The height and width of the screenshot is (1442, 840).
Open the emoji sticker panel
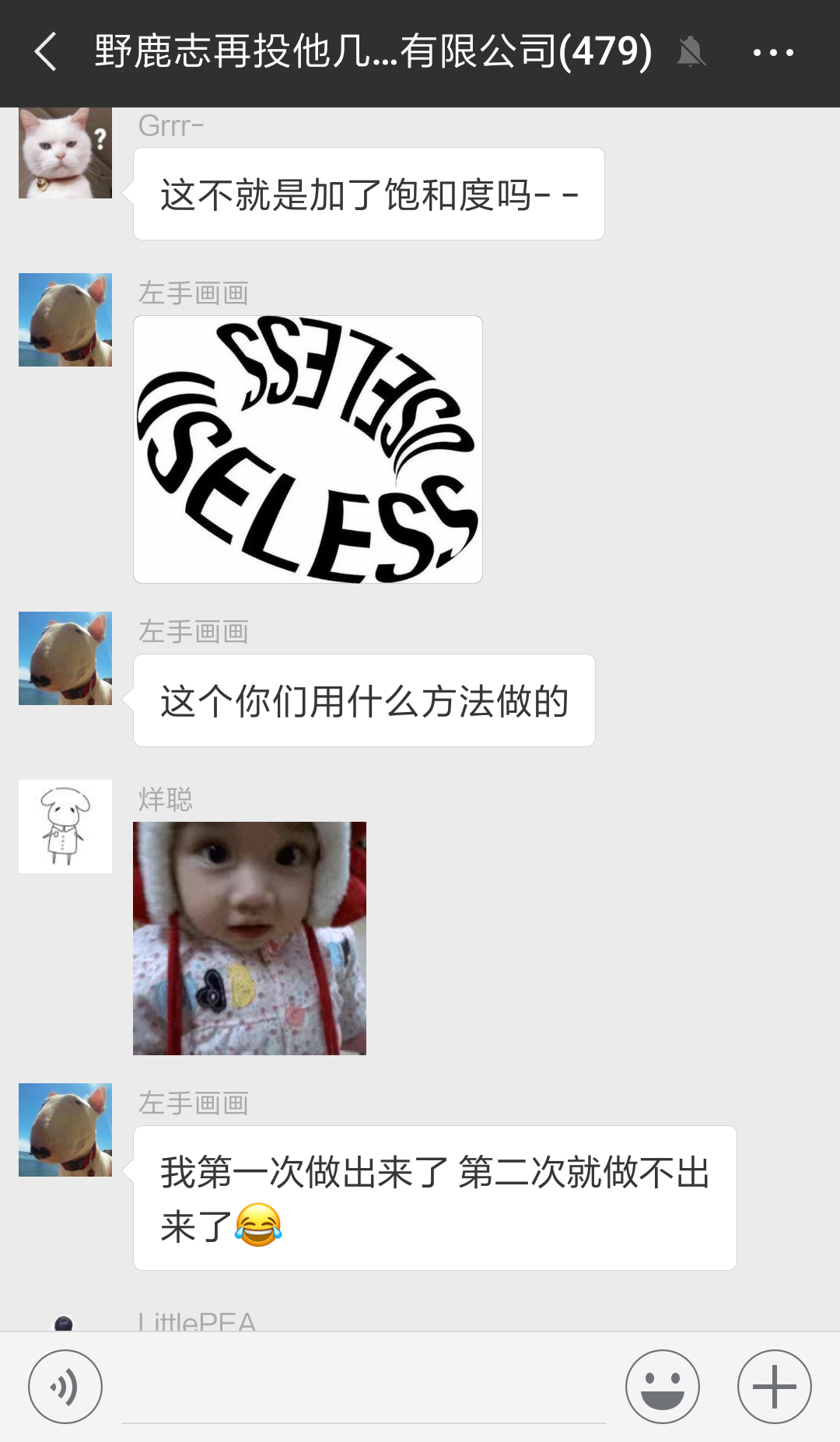[x=663, y=1386]
